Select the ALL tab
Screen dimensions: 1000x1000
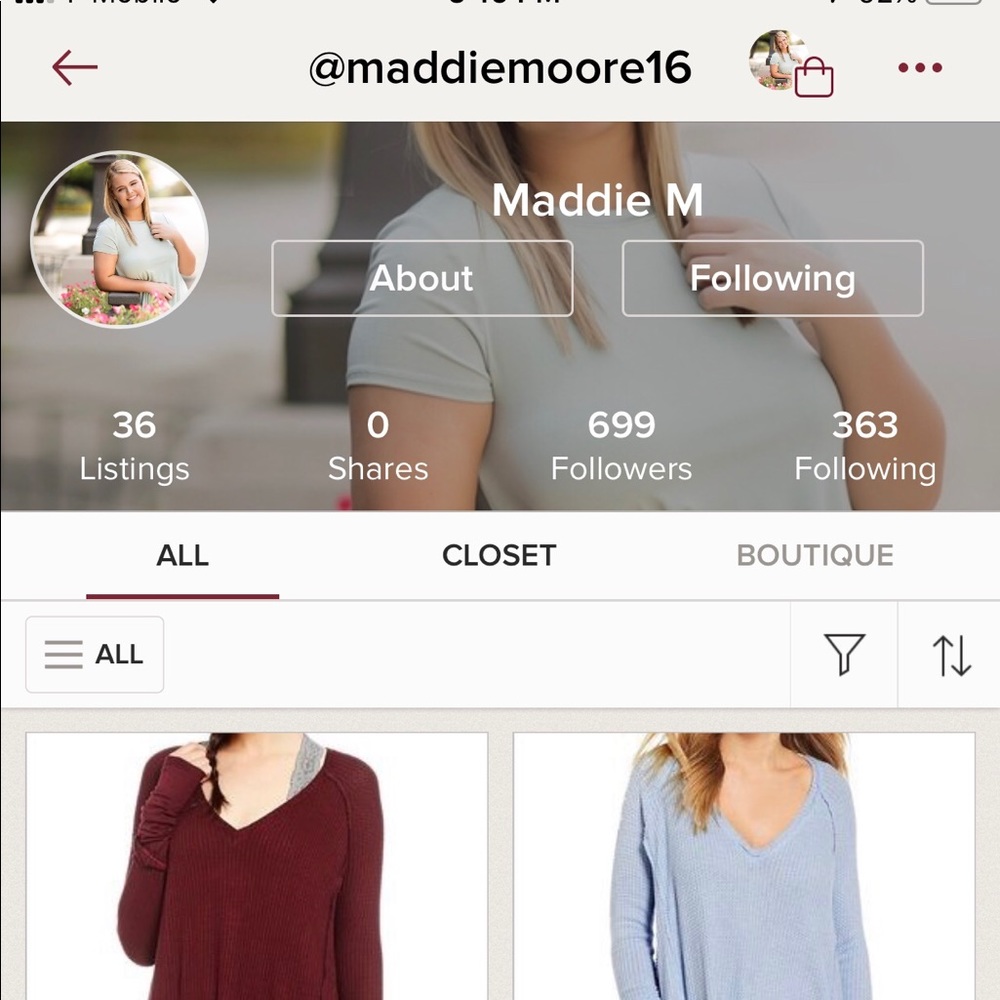[182, 556]
